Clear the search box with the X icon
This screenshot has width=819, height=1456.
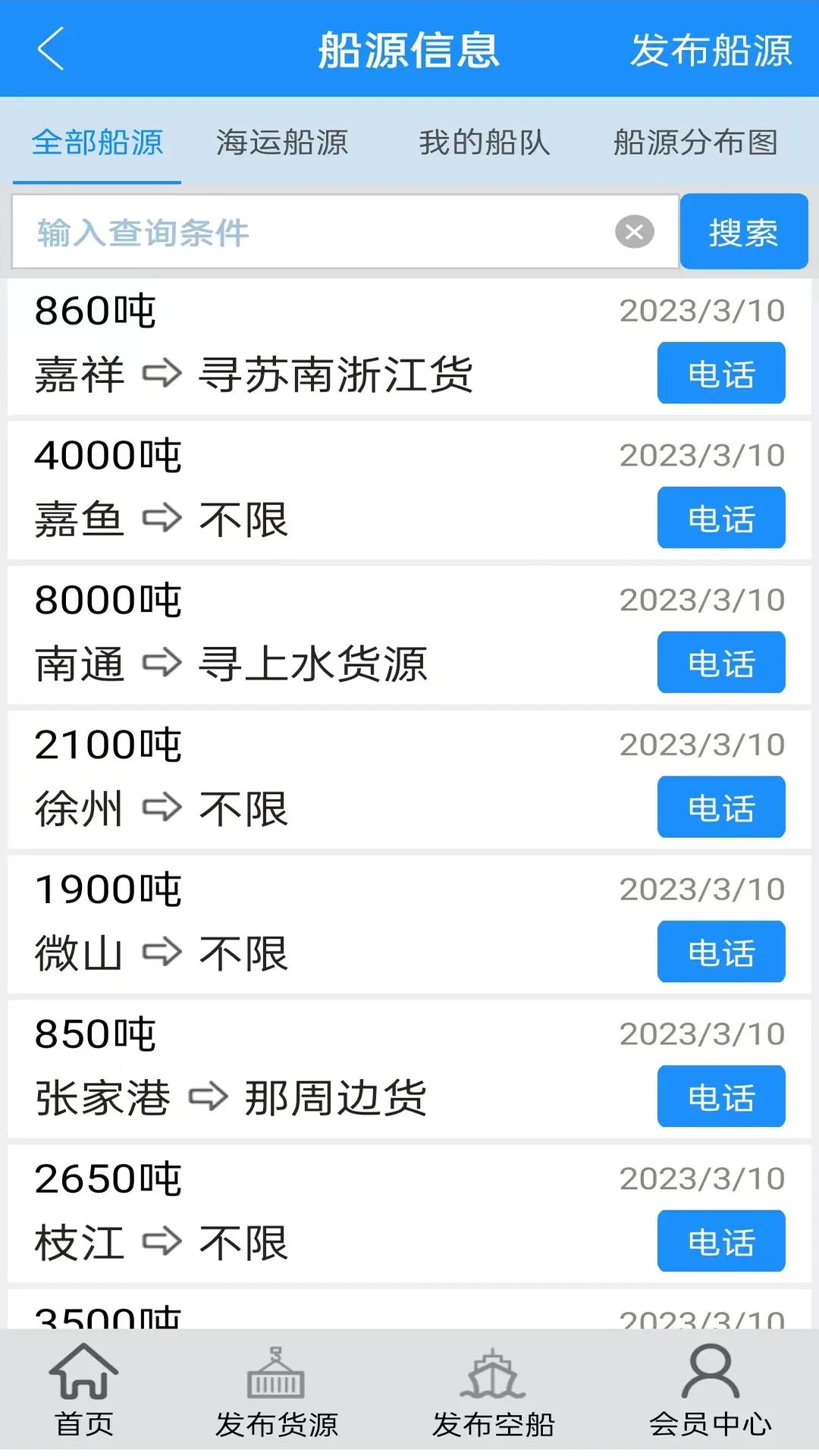(634, 232)
